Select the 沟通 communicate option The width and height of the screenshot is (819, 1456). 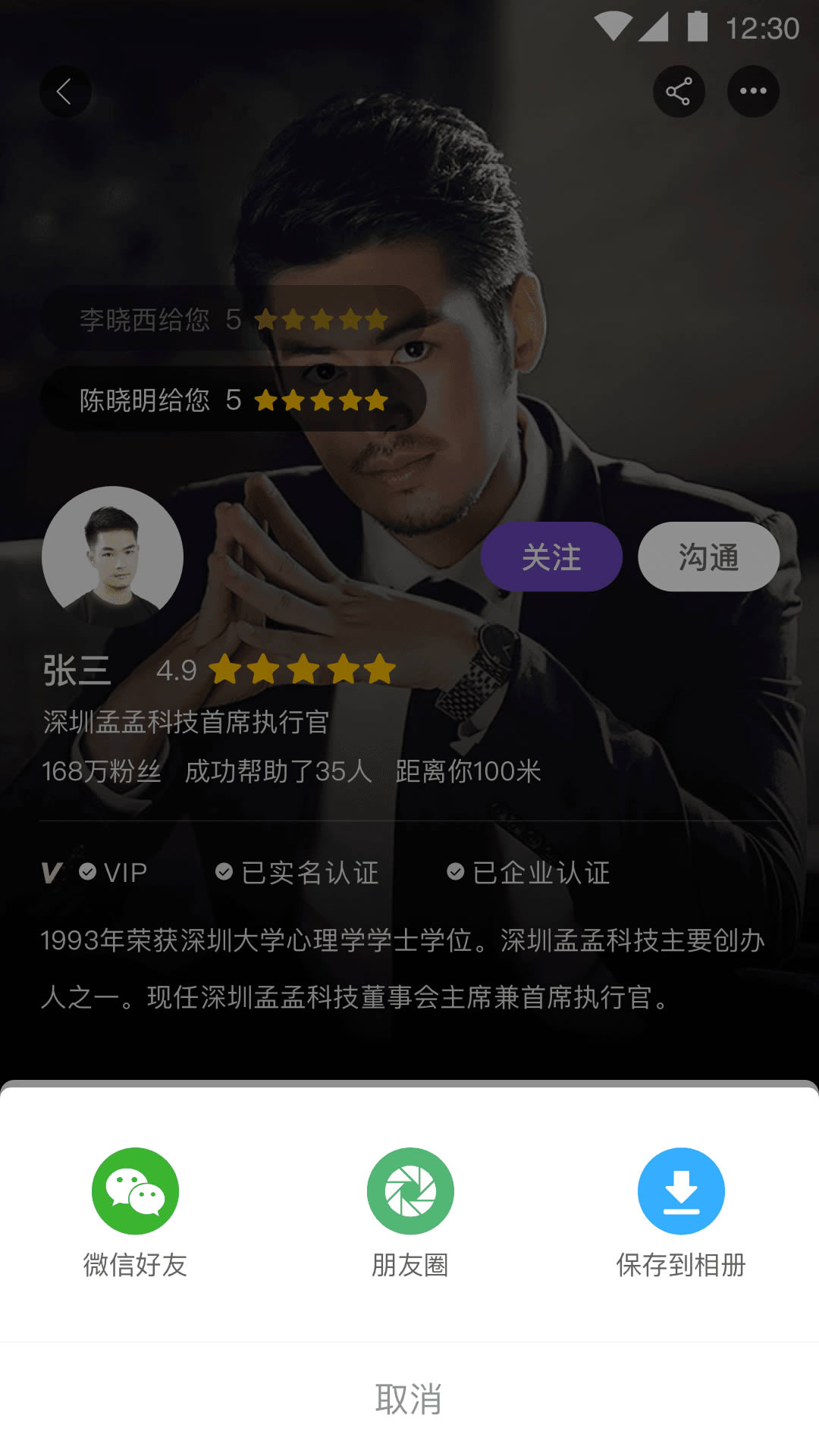(708, 557)
